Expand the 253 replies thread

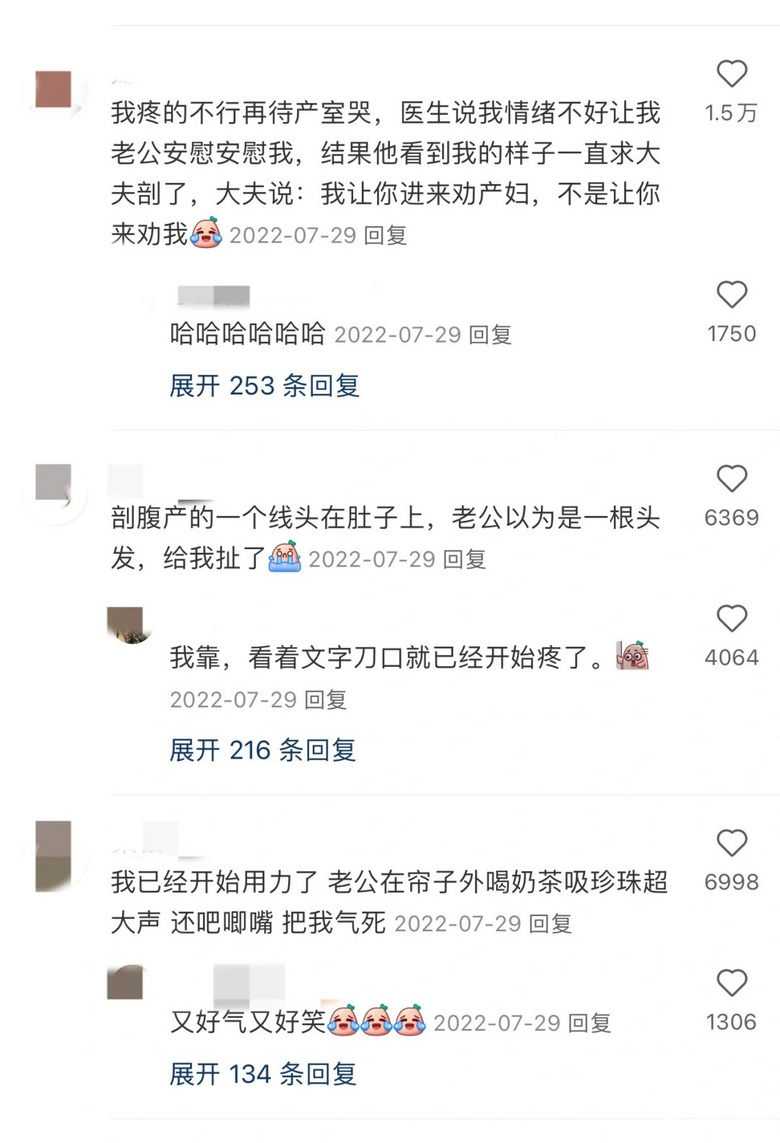click(x=264, y=386)
